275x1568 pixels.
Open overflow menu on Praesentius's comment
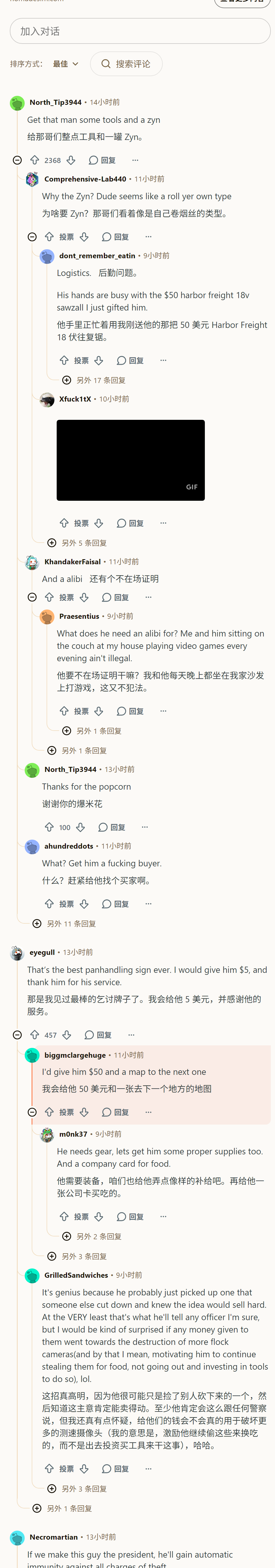163,711
